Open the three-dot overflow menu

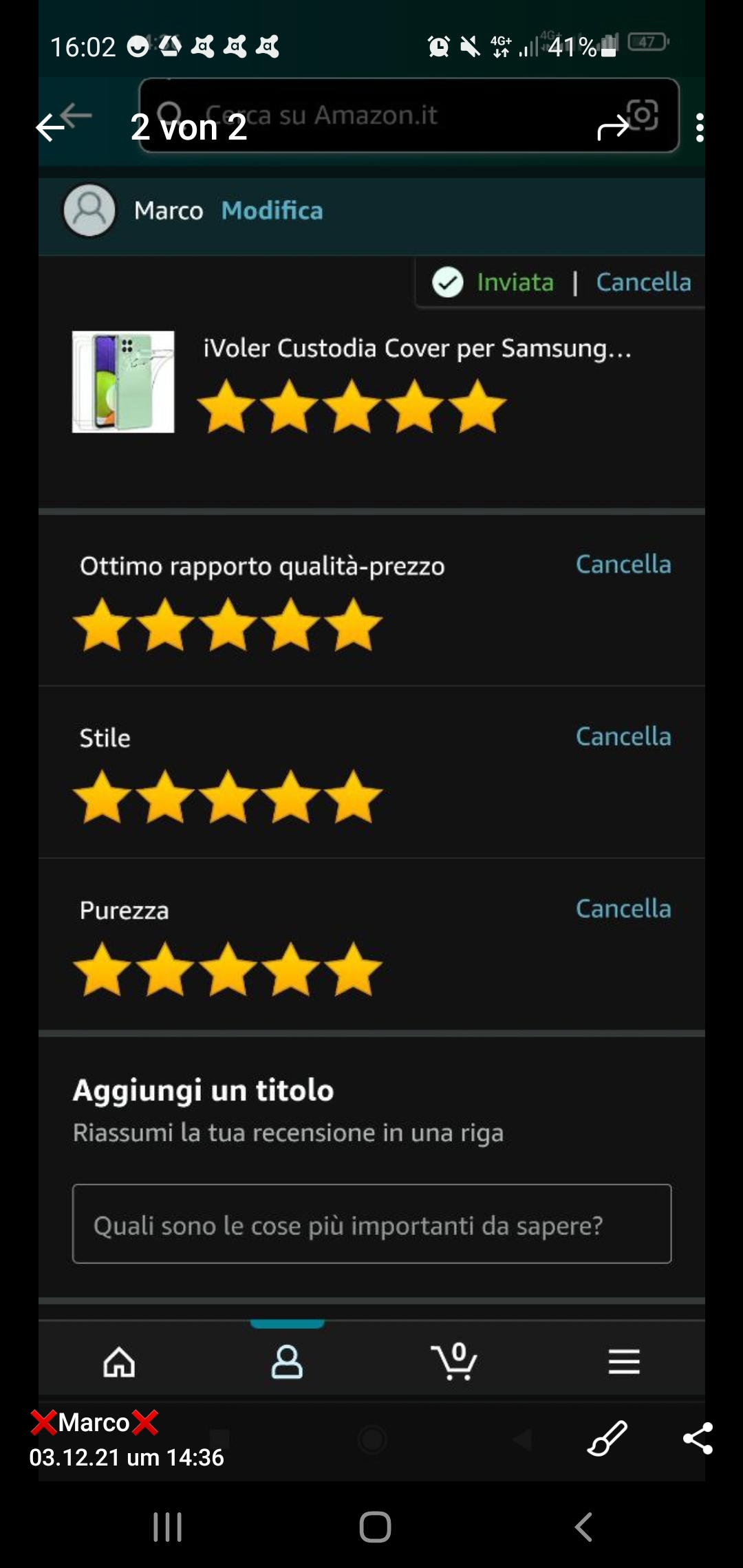(700, 128)
